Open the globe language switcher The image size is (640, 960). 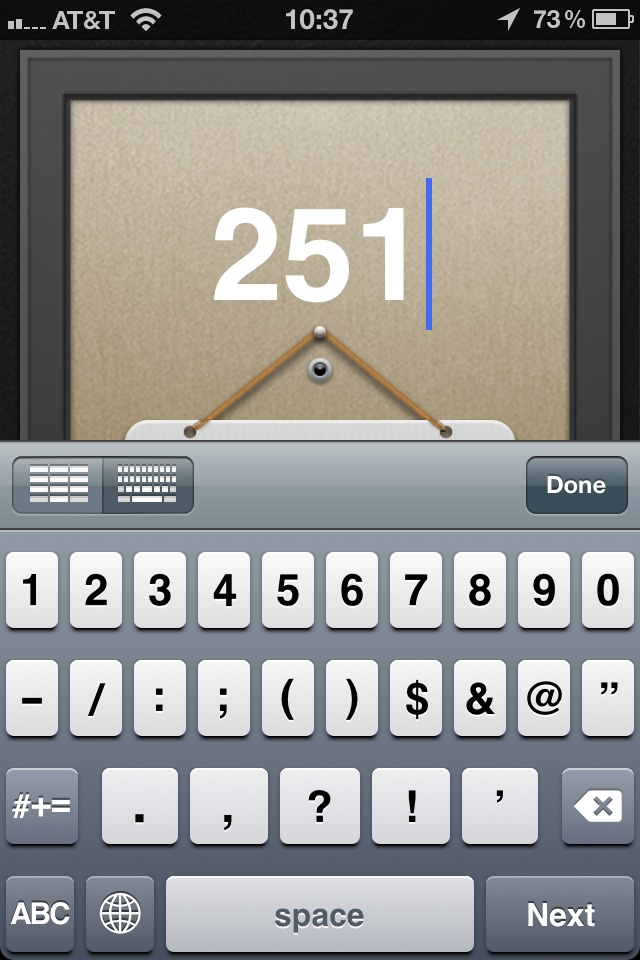[120, 914]
